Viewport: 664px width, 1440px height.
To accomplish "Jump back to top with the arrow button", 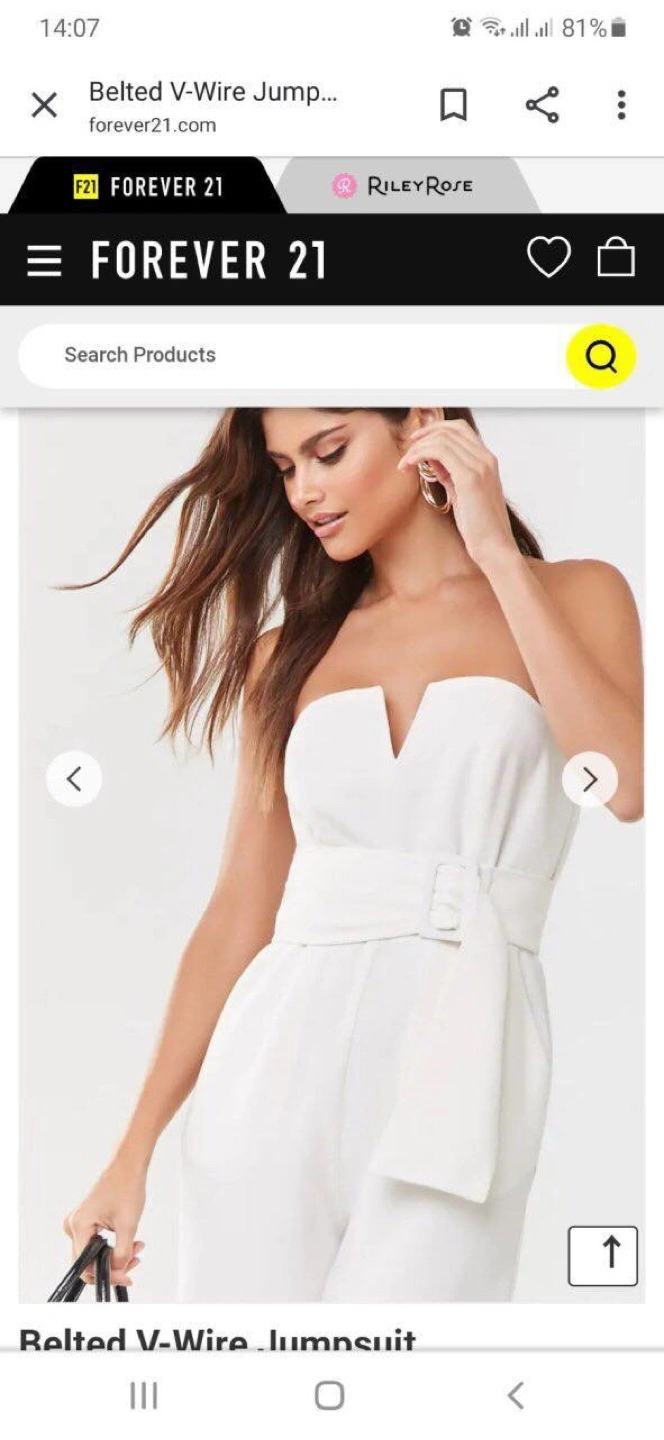I will 602,1254.
